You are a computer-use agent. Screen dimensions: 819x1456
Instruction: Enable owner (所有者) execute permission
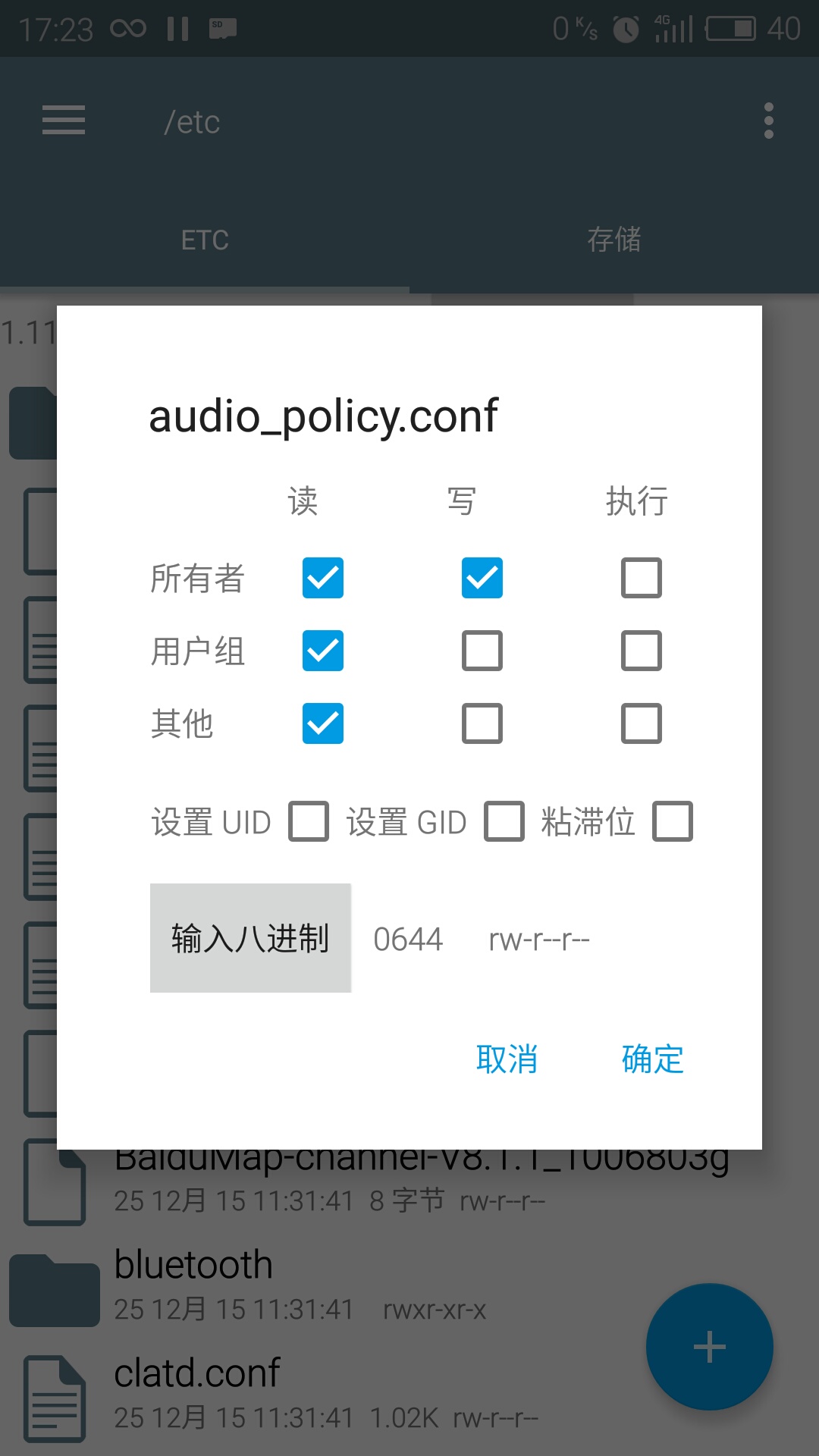click(x=642, y=578)
